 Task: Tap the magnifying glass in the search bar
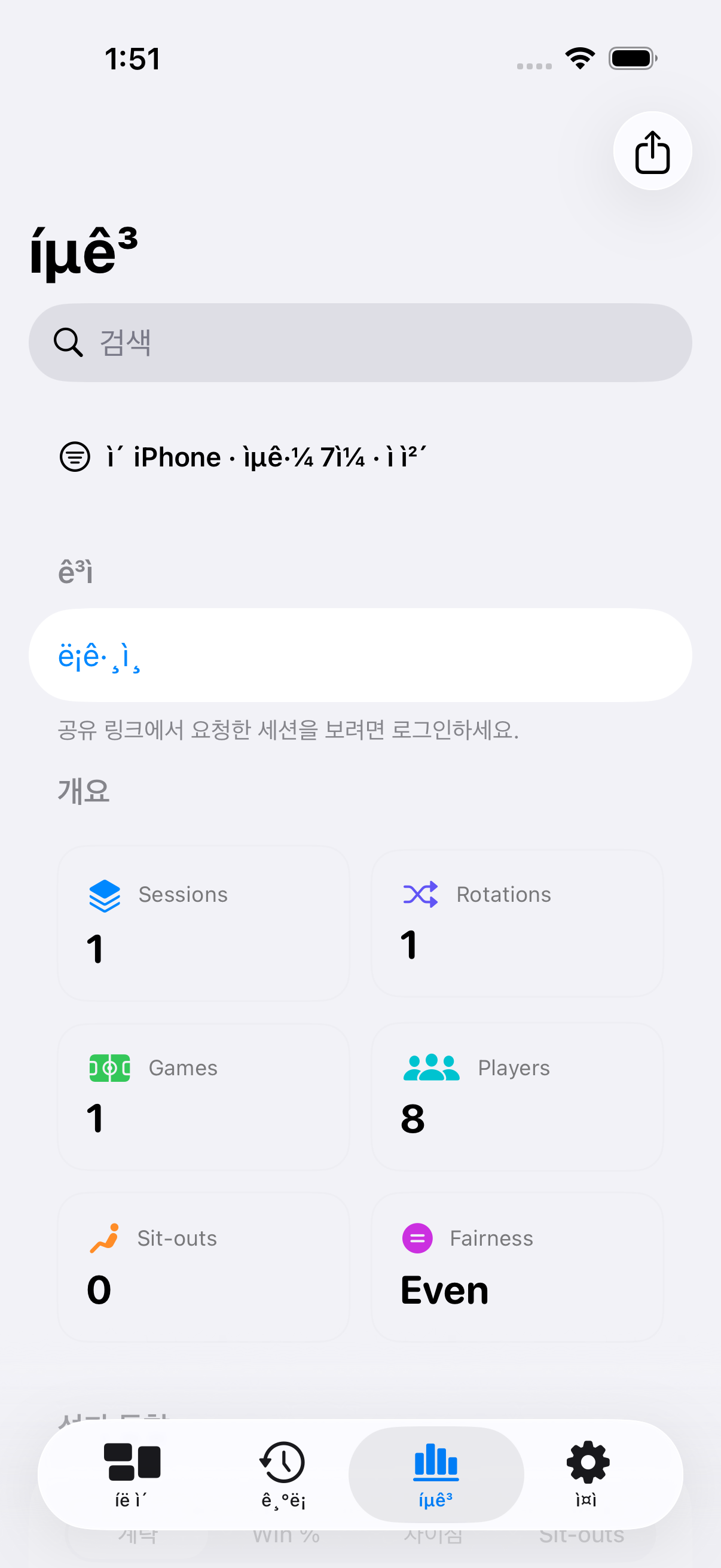[68, 342]
